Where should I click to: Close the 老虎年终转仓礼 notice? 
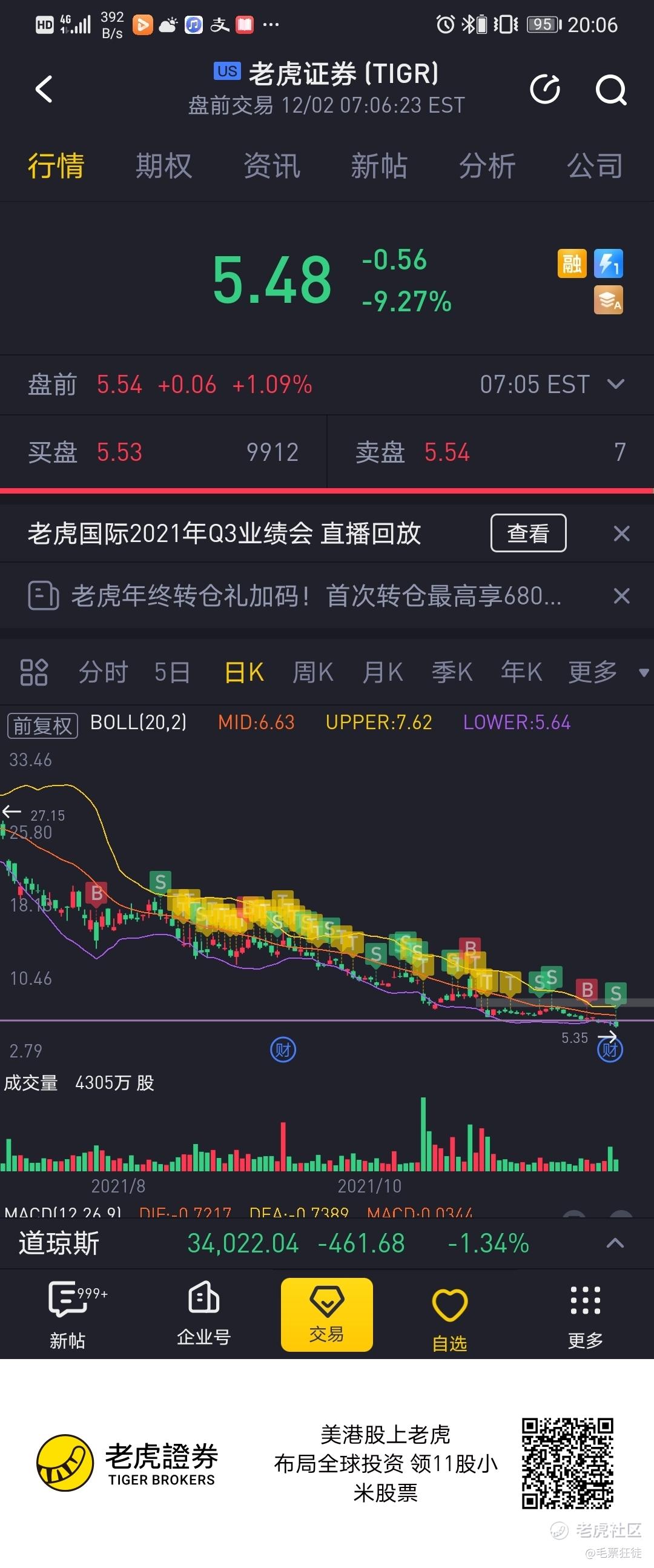[621, 595]
